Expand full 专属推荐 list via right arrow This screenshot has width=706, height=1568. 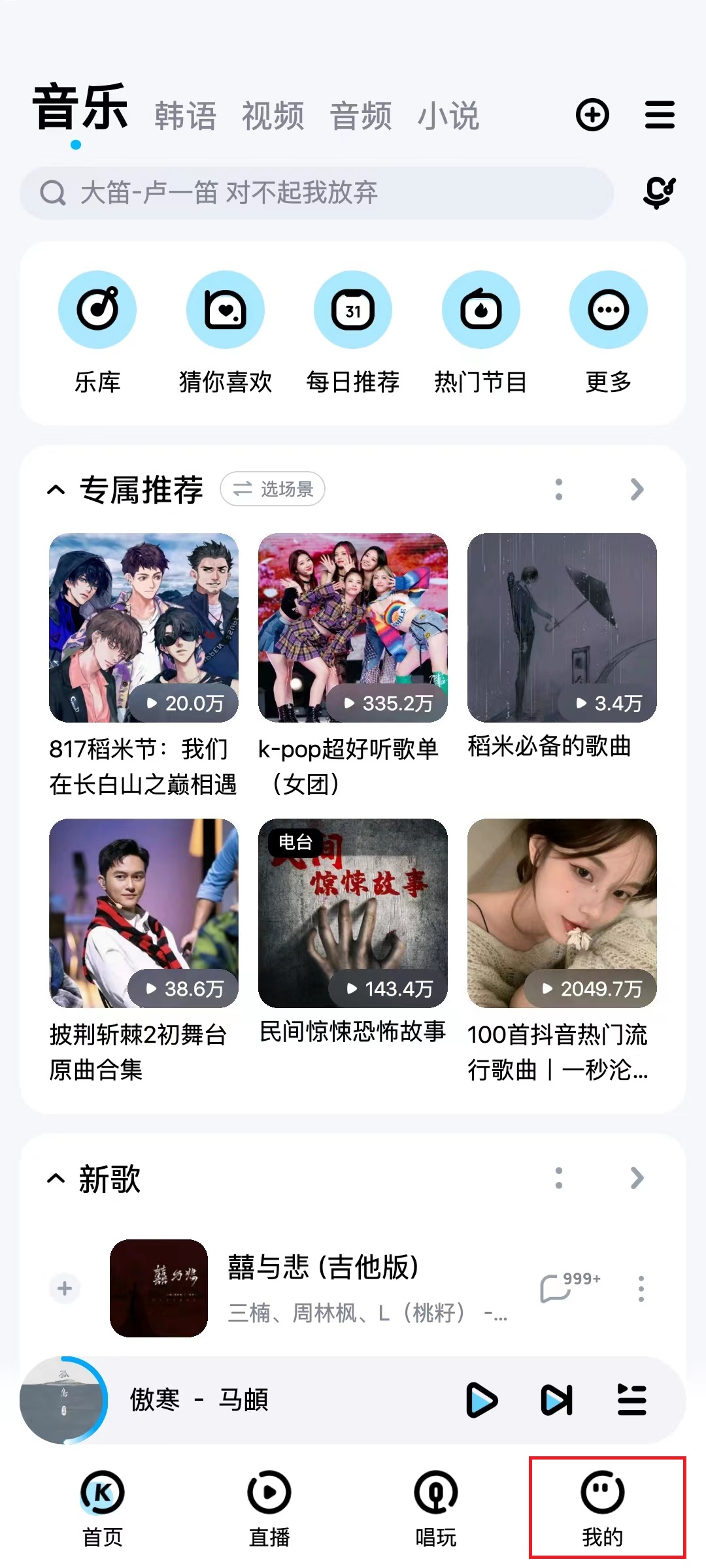click(635, 489)
